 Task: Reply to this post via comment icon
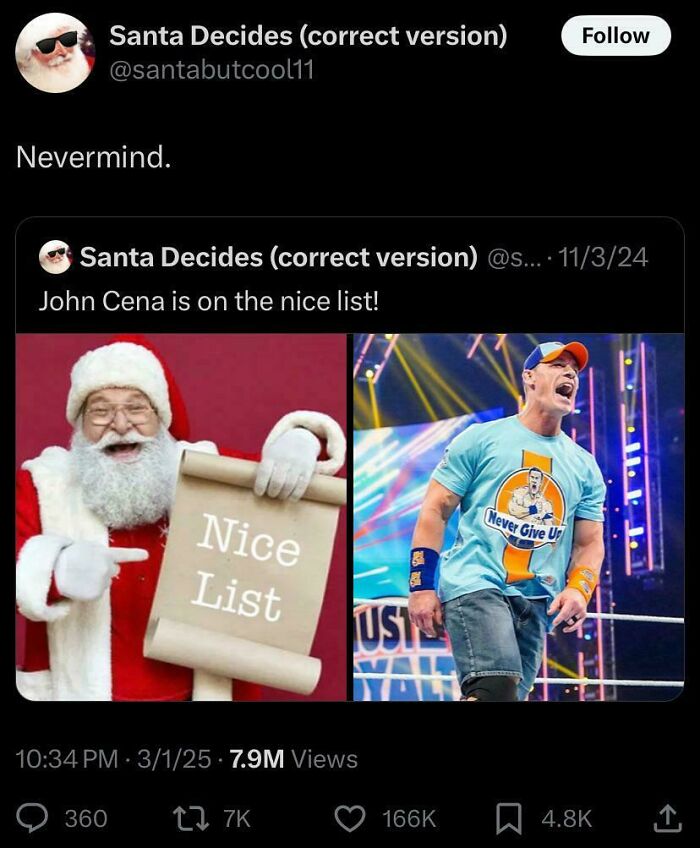coord(32,818)
